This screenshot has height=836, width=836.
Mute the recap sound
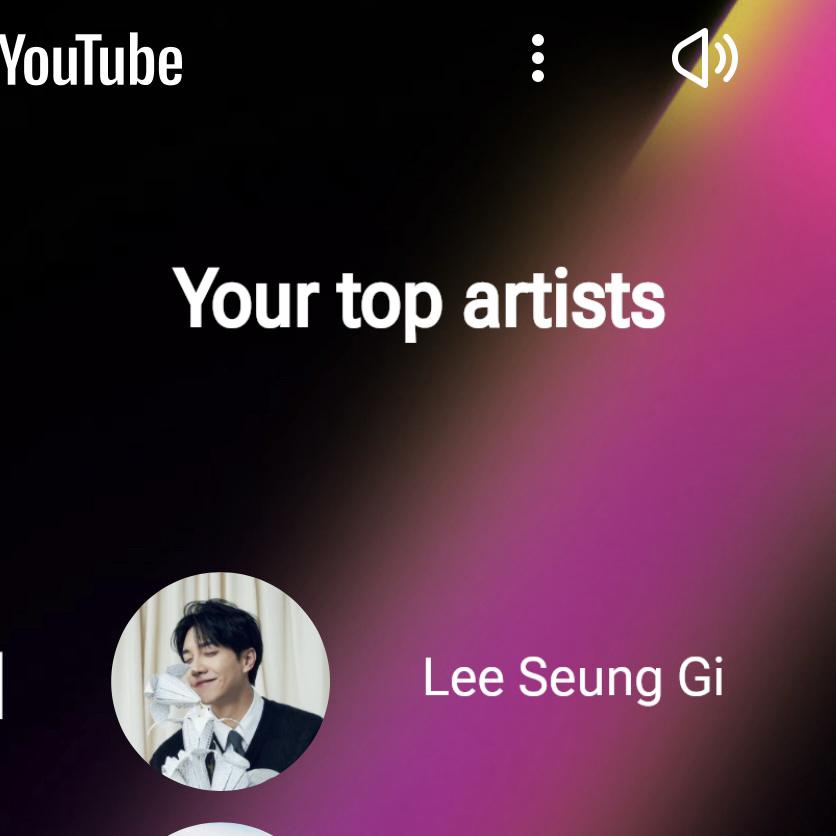[x=704, y=58]
